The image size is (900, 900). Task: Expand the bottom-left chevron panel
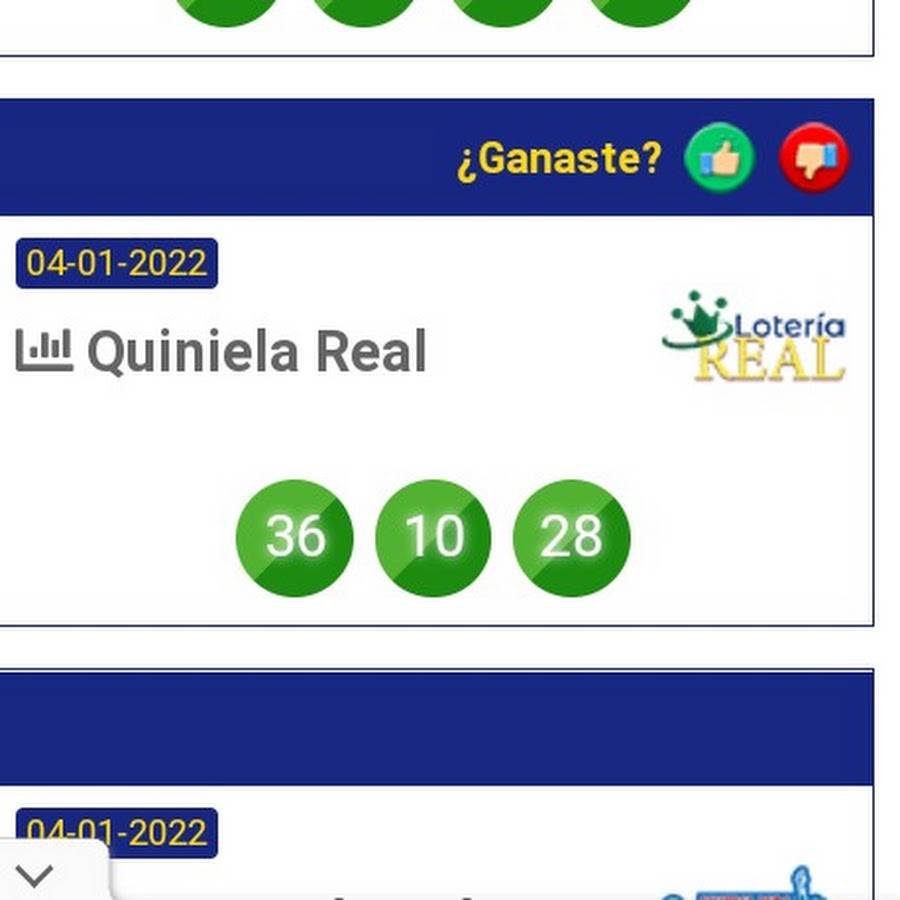(34, 875)
